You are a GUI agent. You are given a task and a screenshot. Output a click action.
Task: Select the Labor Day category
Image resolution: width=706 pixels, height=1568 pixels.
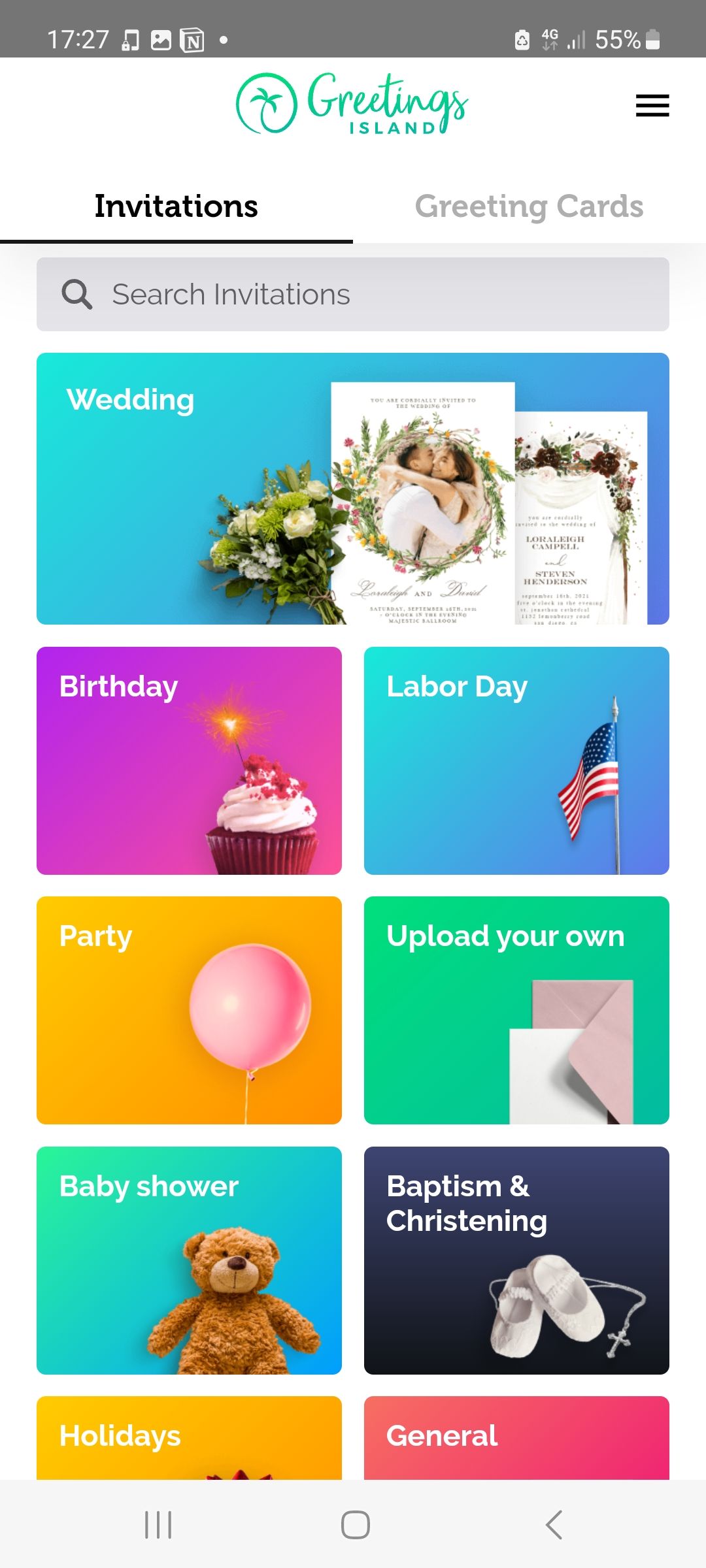click(x=516, y=761)
